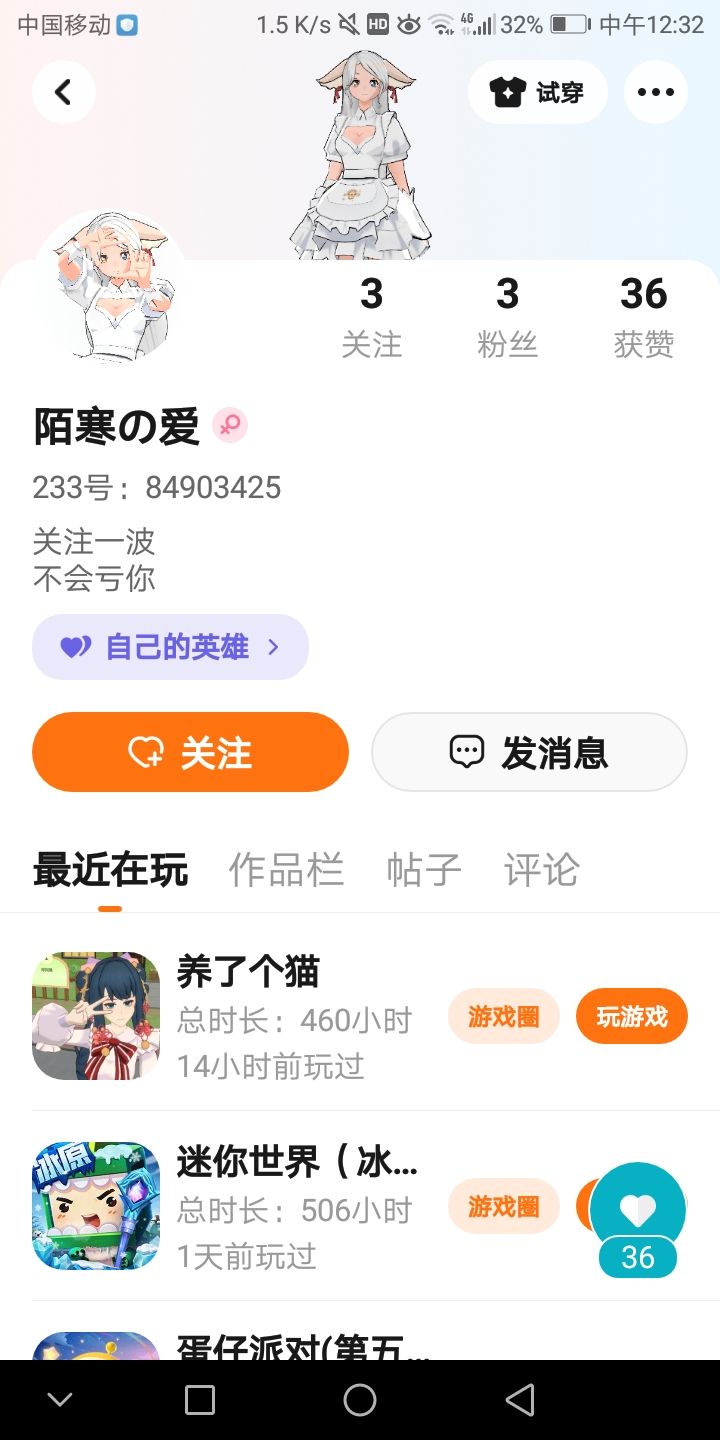Screen dimensions: 720x1440
Task: Open 游戏圈 for 迷你世界
Action: click(503, 1206)
